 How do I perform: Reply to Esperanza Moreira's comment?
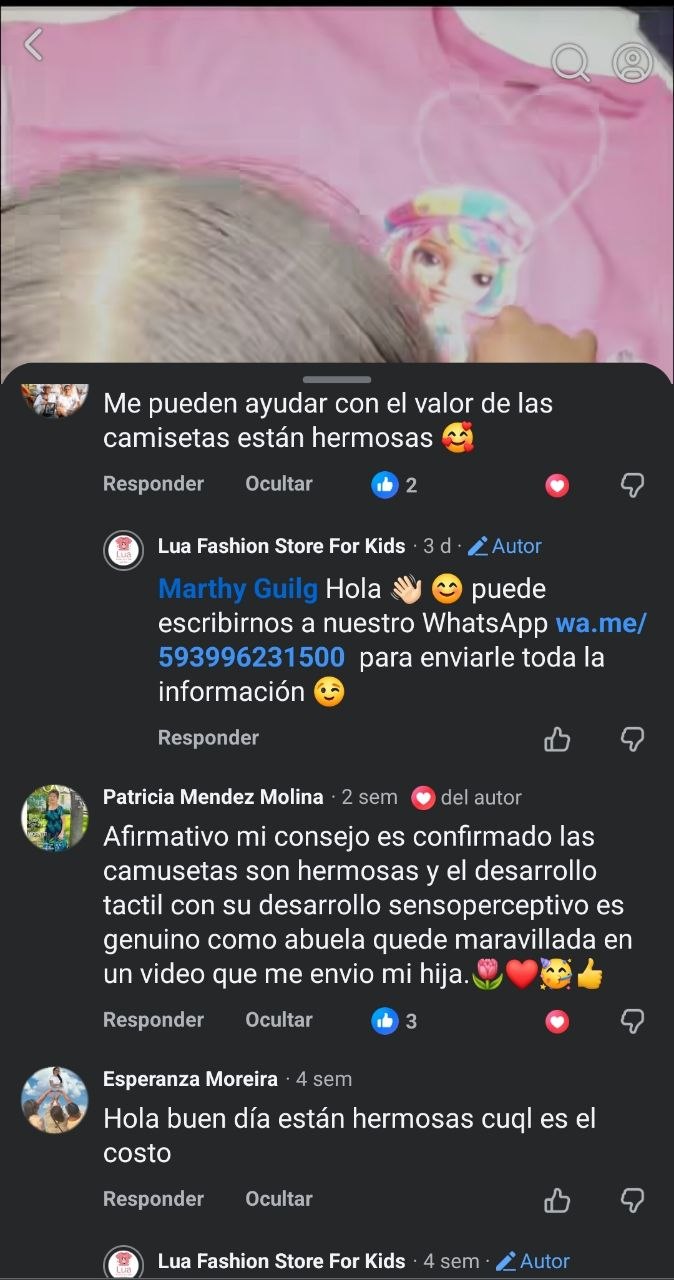click(x=153, y=1199)
